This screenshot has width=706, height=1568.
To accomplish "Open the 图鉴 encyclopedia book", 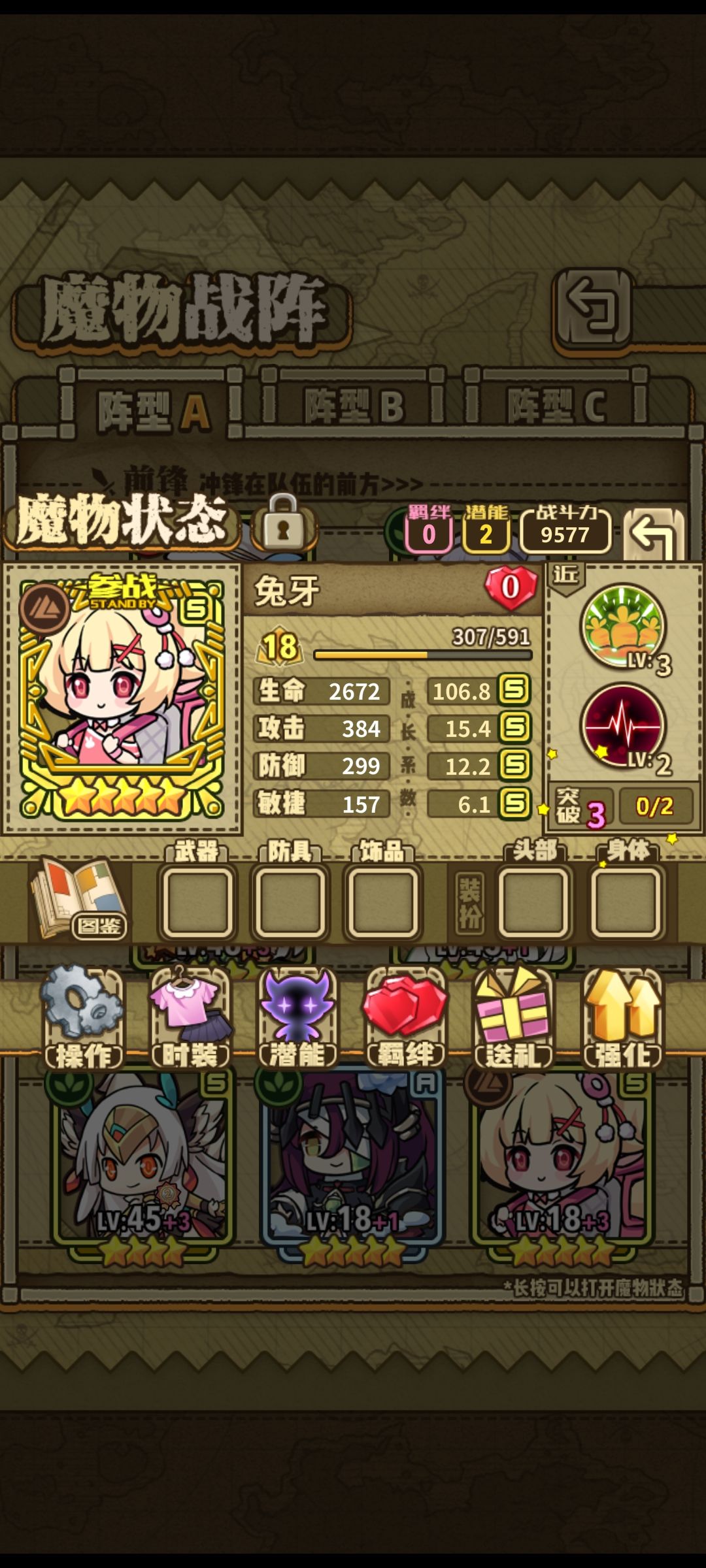I will click(x=78, y=898).
